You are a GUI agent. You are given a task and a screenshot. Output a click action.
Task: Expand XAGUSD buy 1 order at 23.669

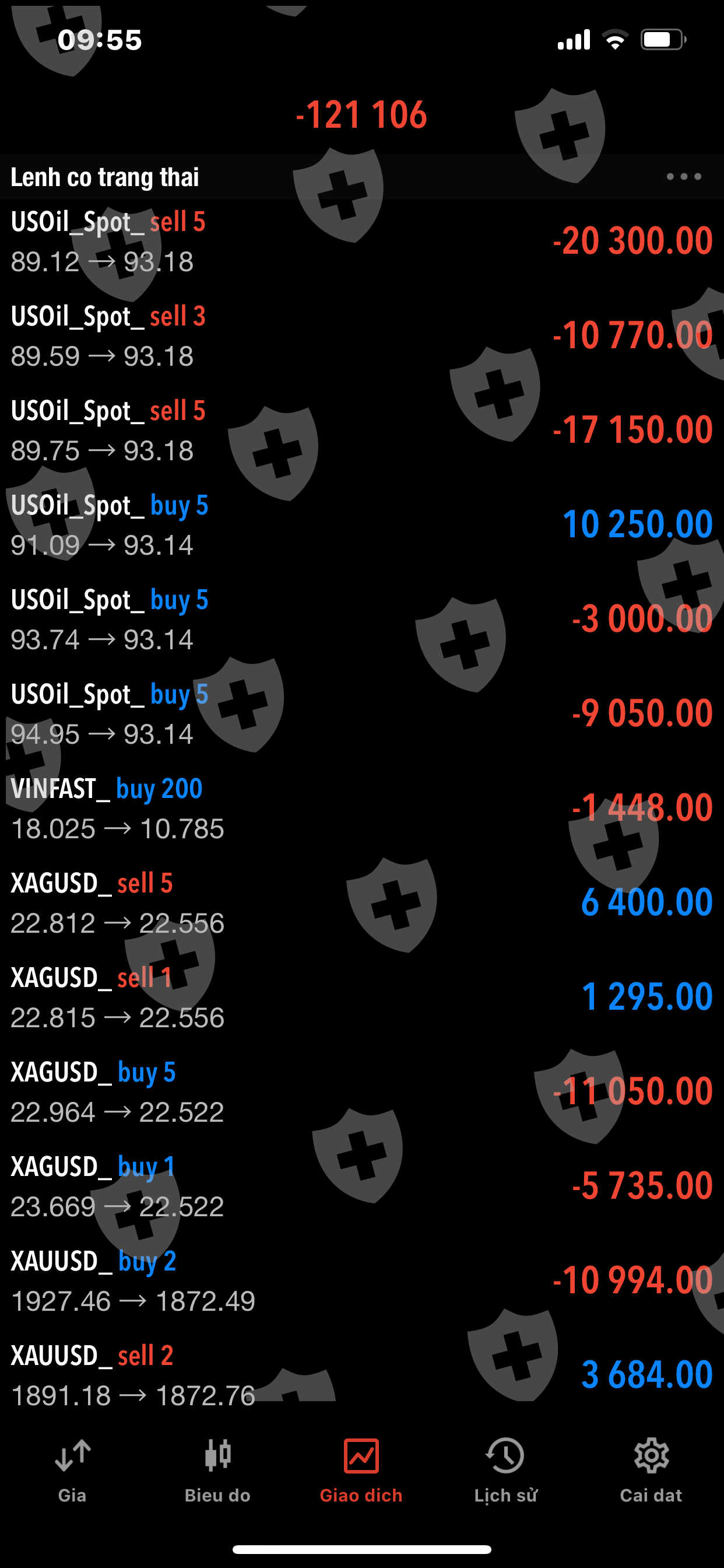point(362,1185)
